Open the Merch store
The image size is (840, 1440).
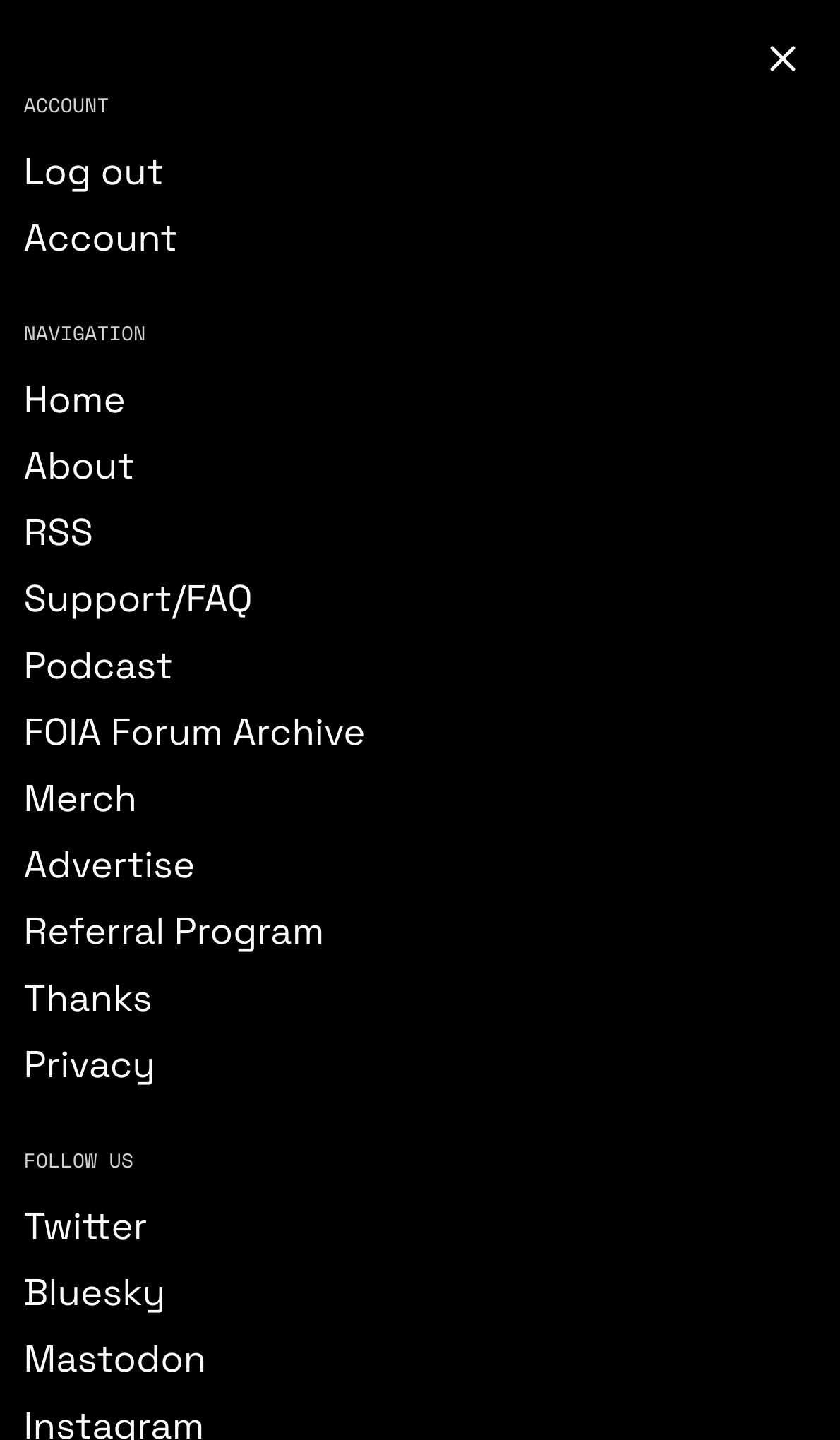80,799
